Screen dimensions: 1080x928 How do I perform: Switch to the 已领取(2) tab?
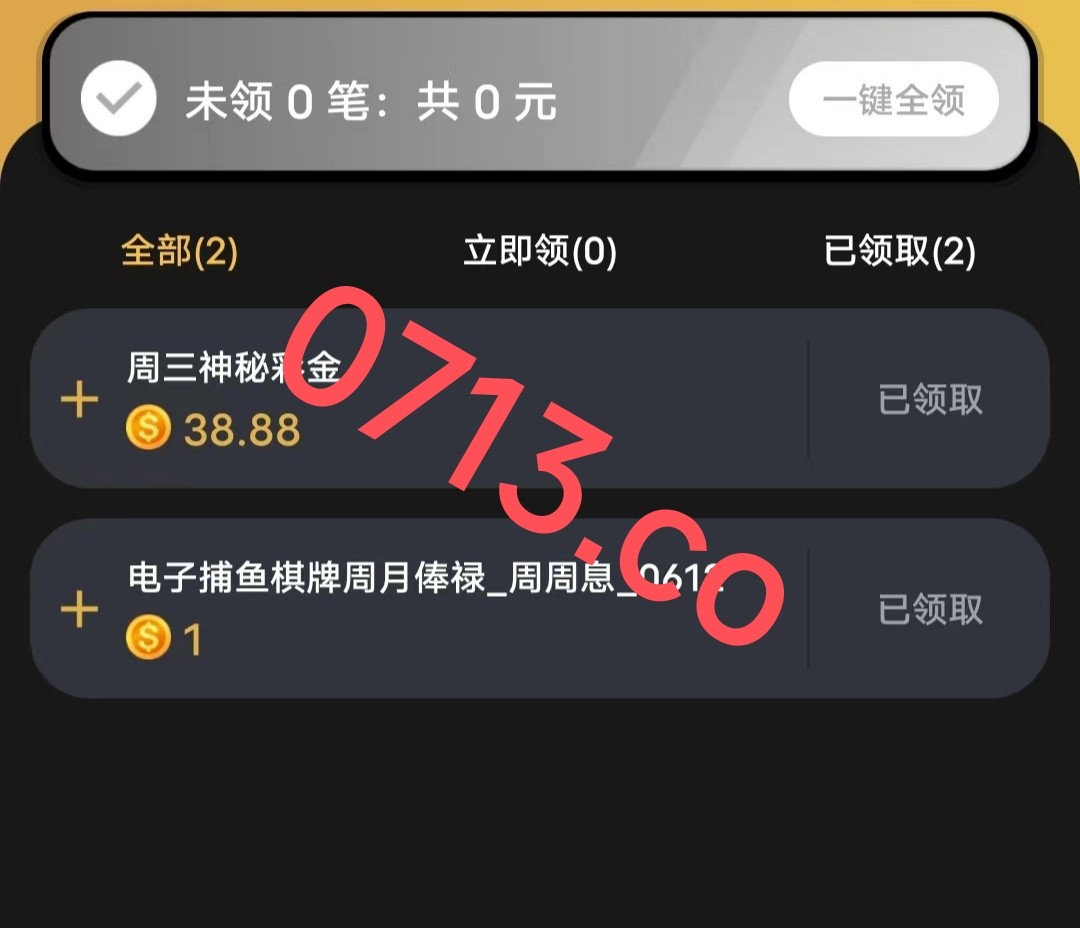[899, 252]
